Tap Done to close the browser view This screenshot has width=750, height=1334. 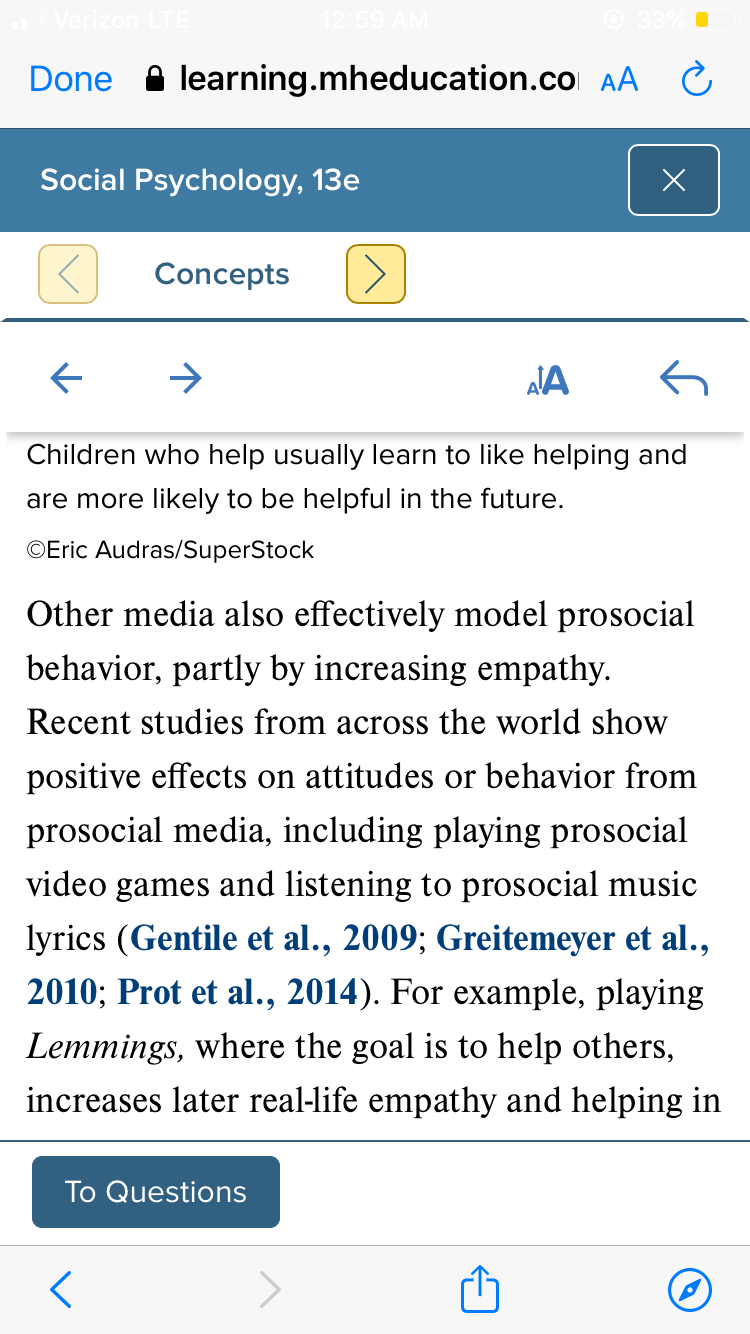[71, 79]
